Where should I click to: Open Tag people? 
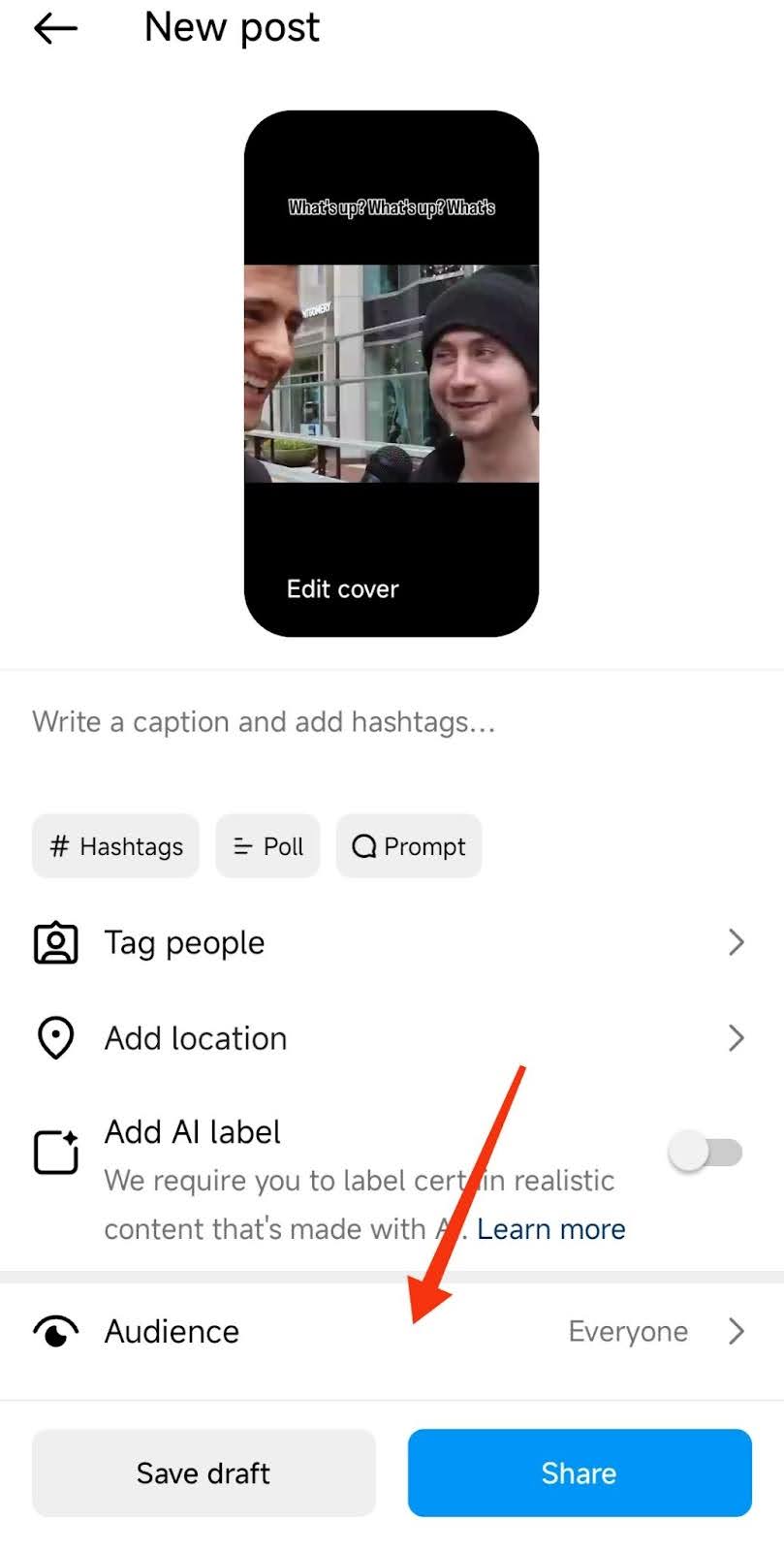[x=392, y=942]
